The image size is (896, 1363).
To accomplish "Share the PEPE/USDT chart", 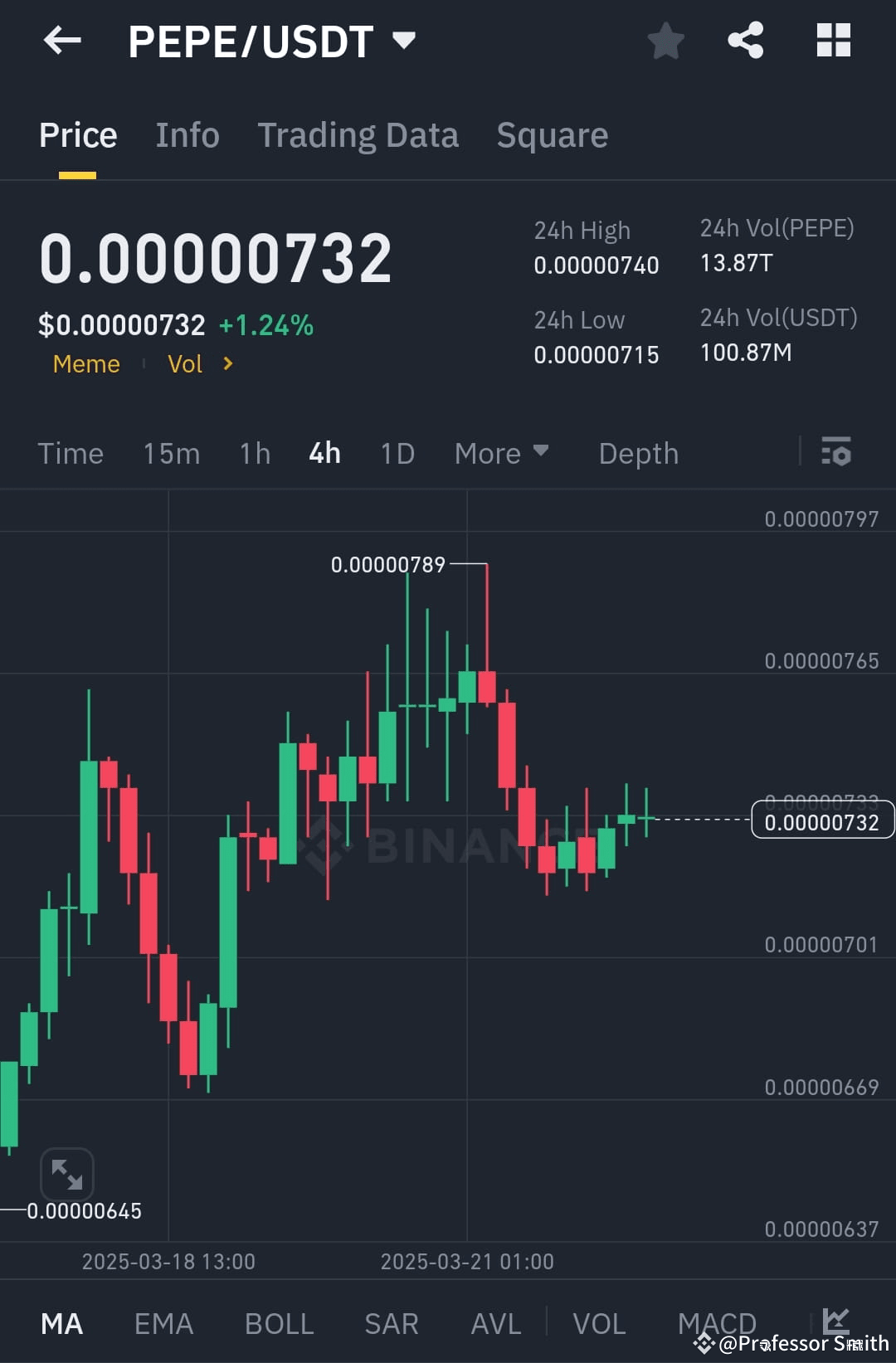I will tap(744, 39).
